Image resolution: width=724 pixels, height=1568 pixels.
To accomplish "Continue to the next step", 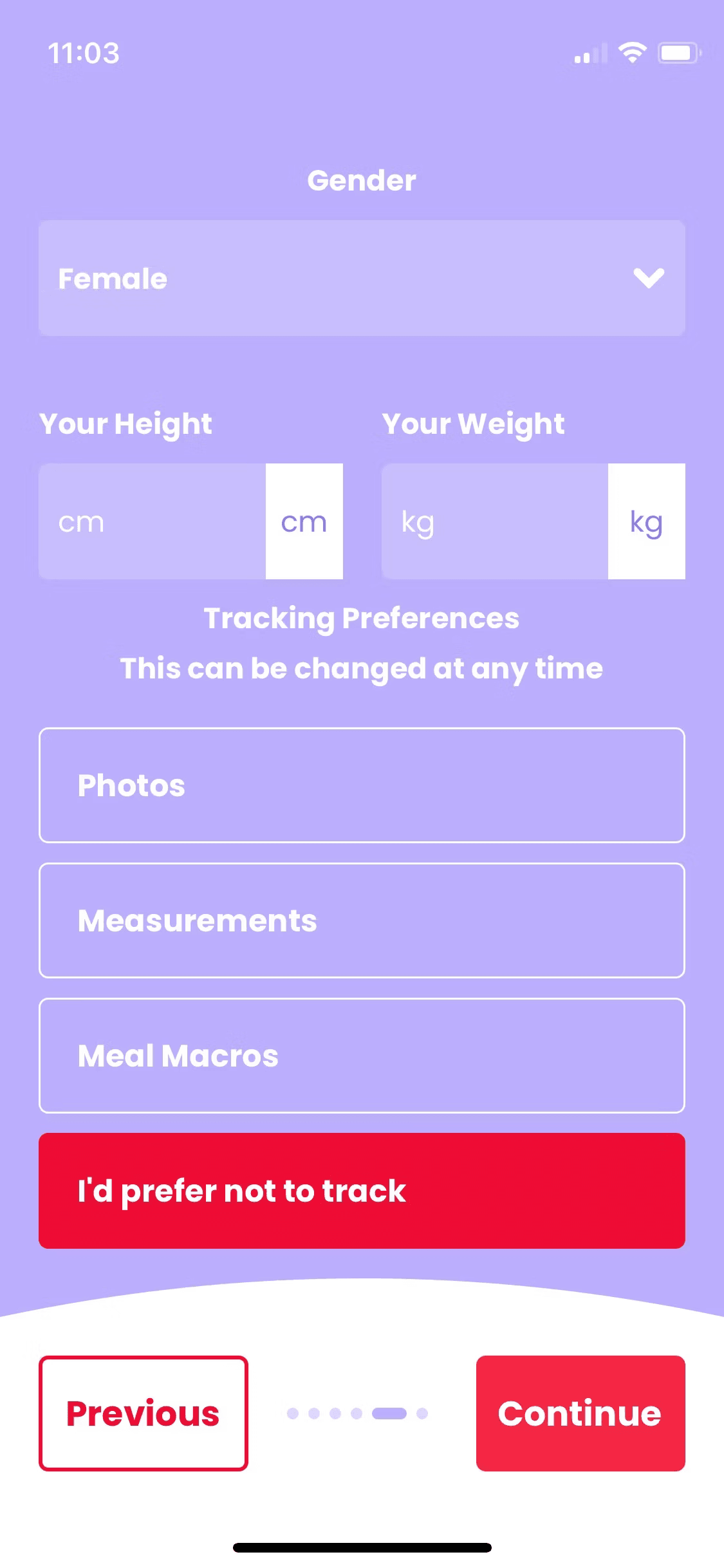I will (x=580, y=1414).
